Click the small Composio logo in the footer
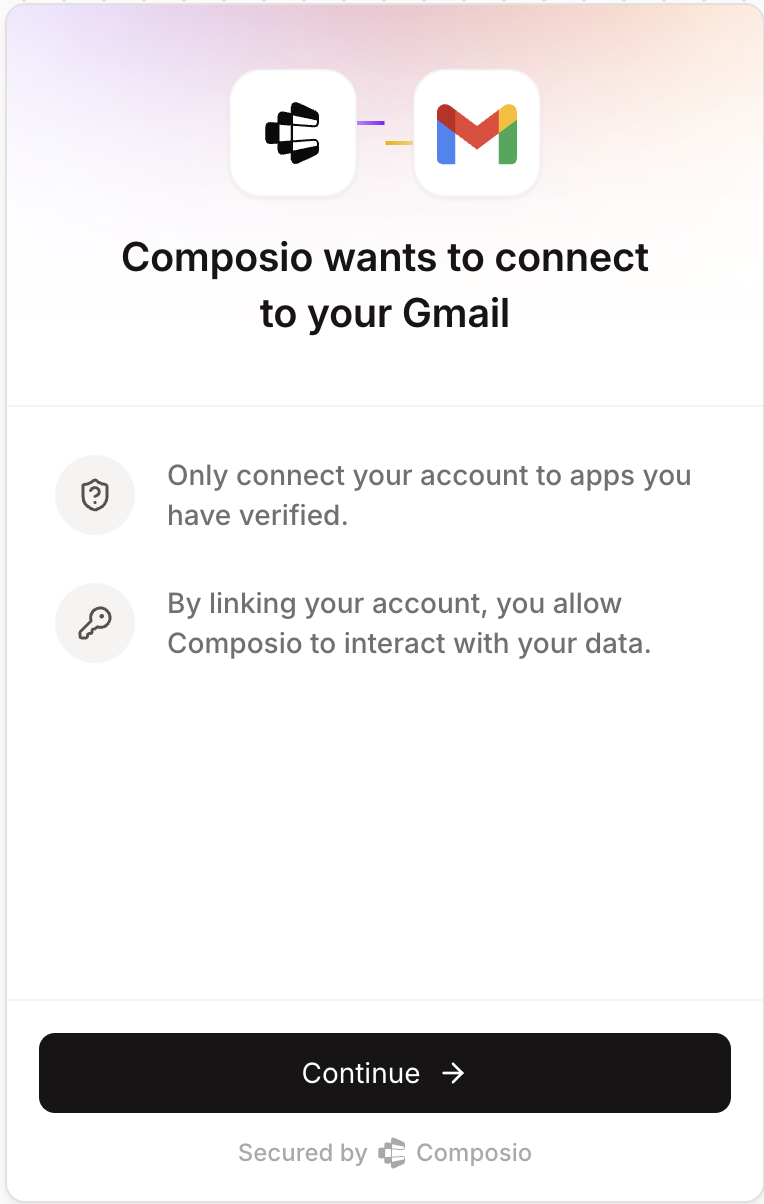Viewport: 764px width, 1204px height. pyautogui.click(x=394, y=1152)
